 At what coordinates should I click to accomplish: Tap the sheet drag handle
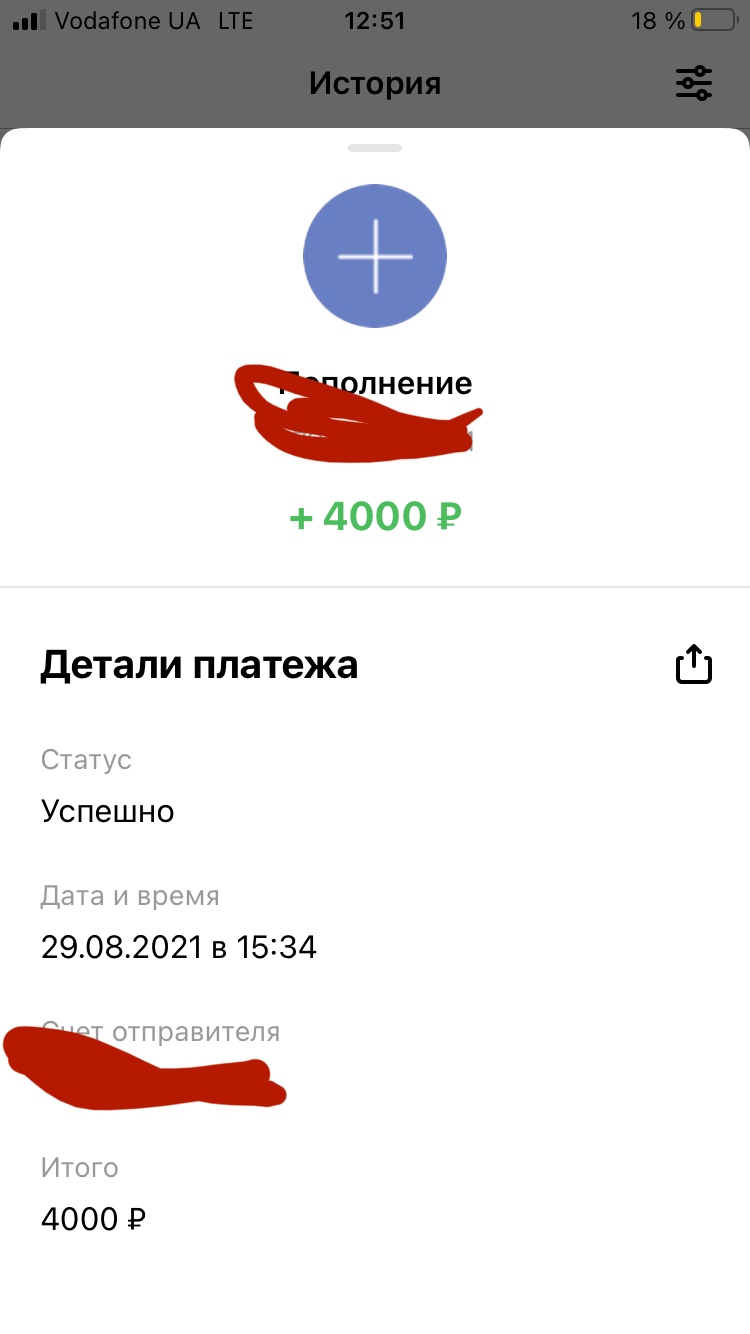[375, 148]
